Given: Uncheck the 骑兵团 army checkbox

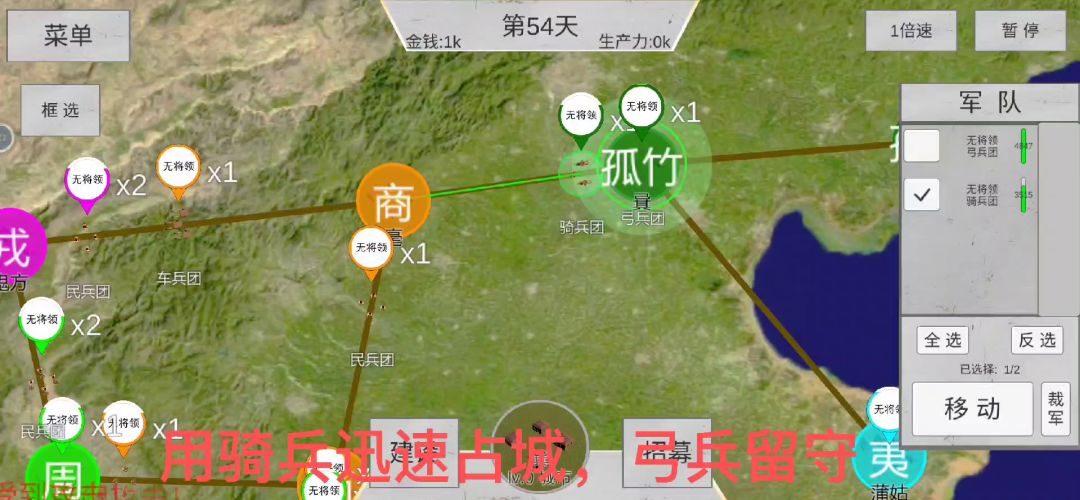Looking at the screenshot, I should (922, 194).
